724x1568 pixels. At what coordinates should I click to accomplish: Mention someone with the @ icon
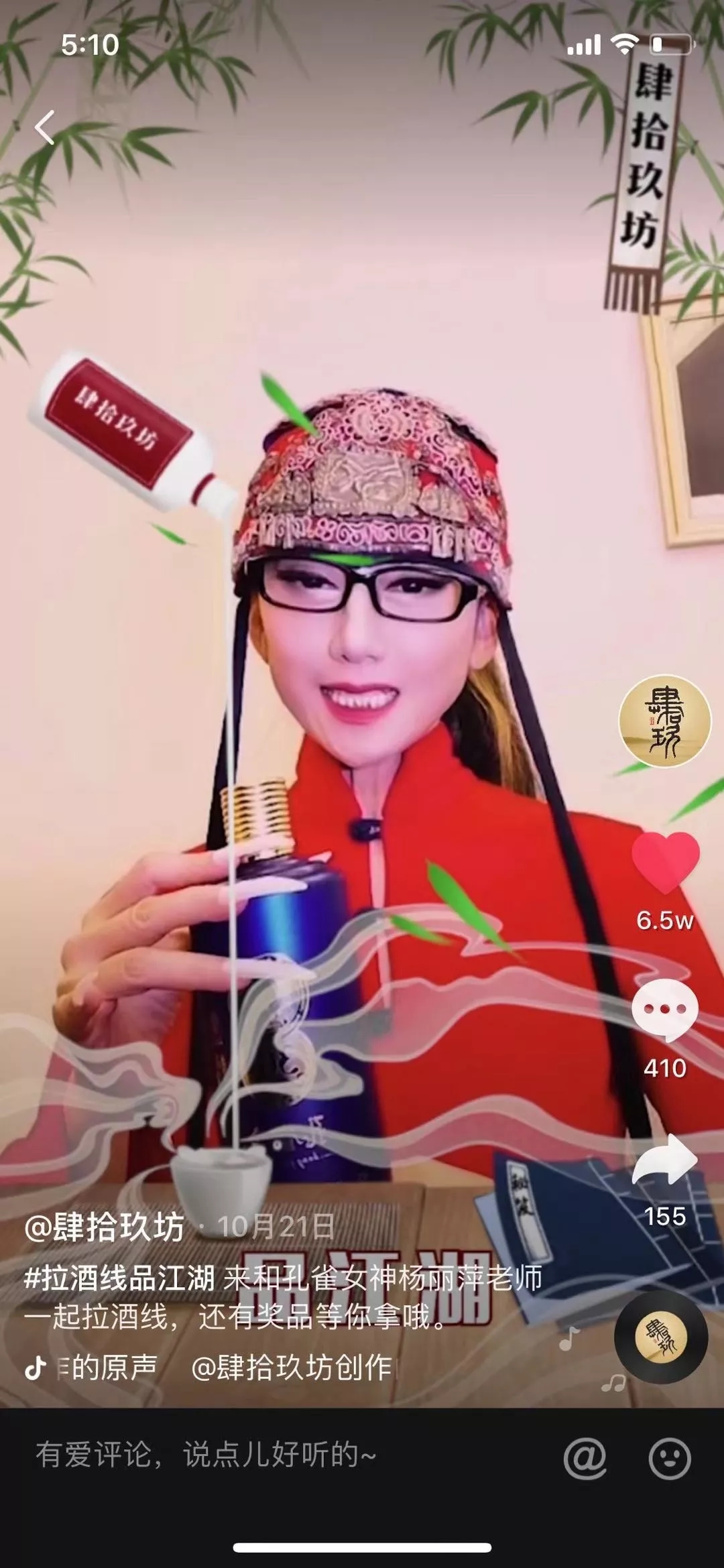tap(585, 1457)
